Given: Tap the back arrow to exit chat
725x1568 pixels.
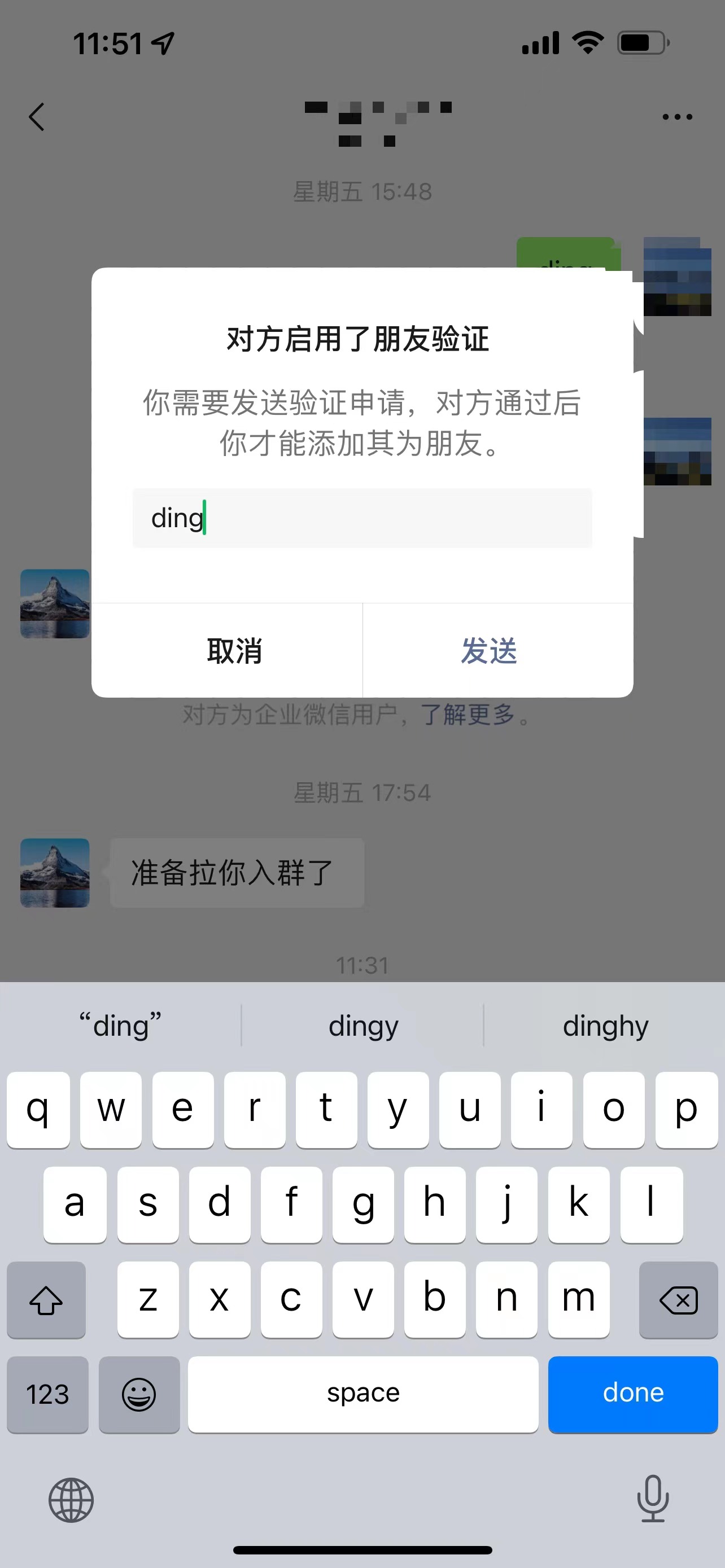Looking at the screenshot, I should click(x=37, y=116).
